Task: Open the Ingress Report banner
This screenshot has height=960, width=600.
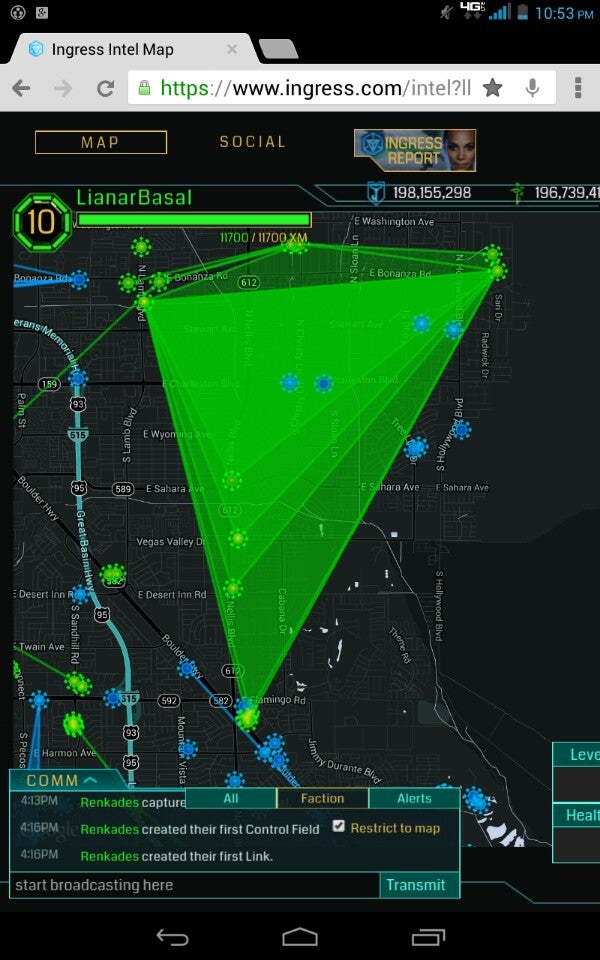Action: tap(414, 150)
